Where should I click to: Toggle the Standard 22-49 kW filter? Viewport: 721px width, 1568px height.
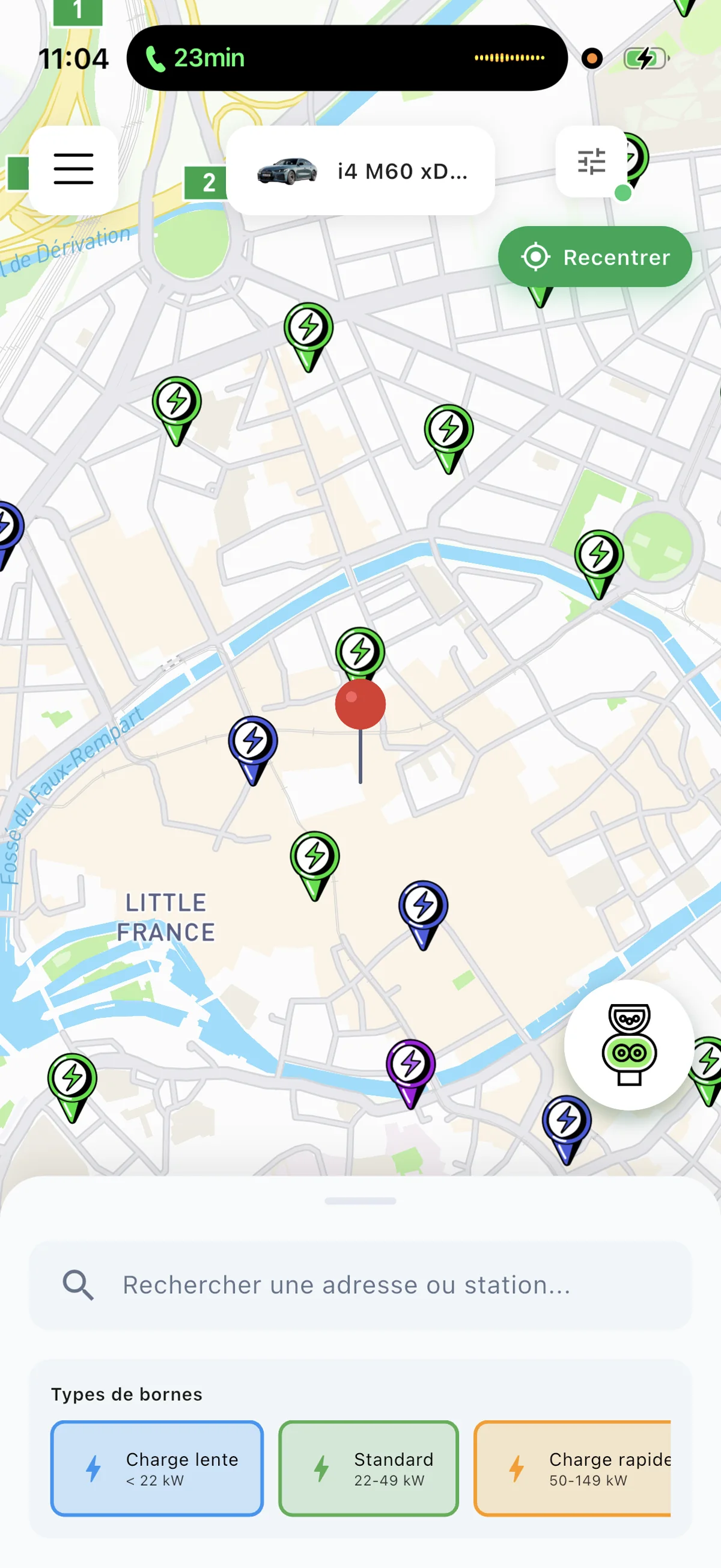[x=369, y=1468]
